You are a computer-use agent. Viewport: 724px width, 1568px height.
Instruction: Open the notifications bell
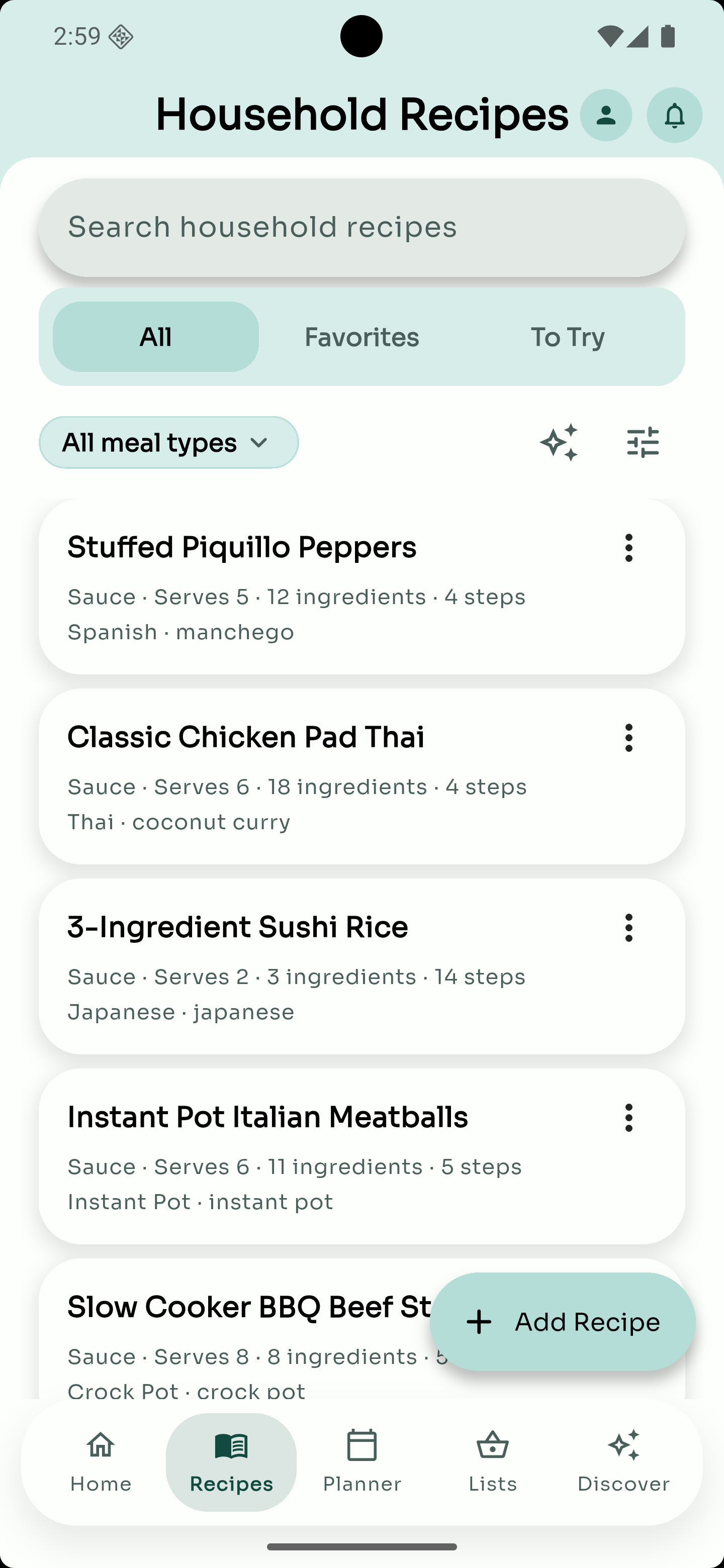(x=675, y=115)
